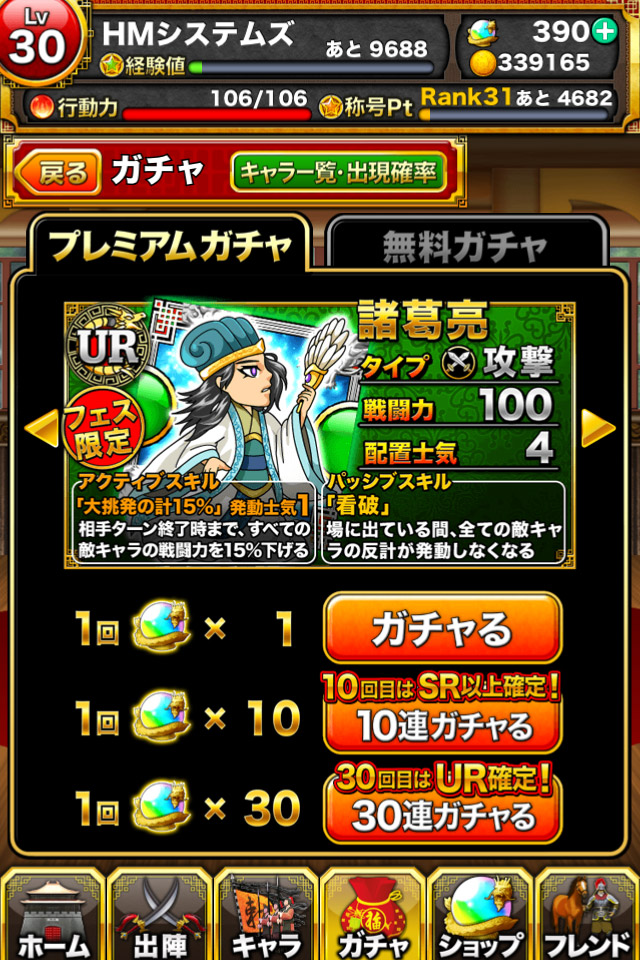
Task: Open キャラ一覧・出現確率 list
Action: (x=339, y=172)
